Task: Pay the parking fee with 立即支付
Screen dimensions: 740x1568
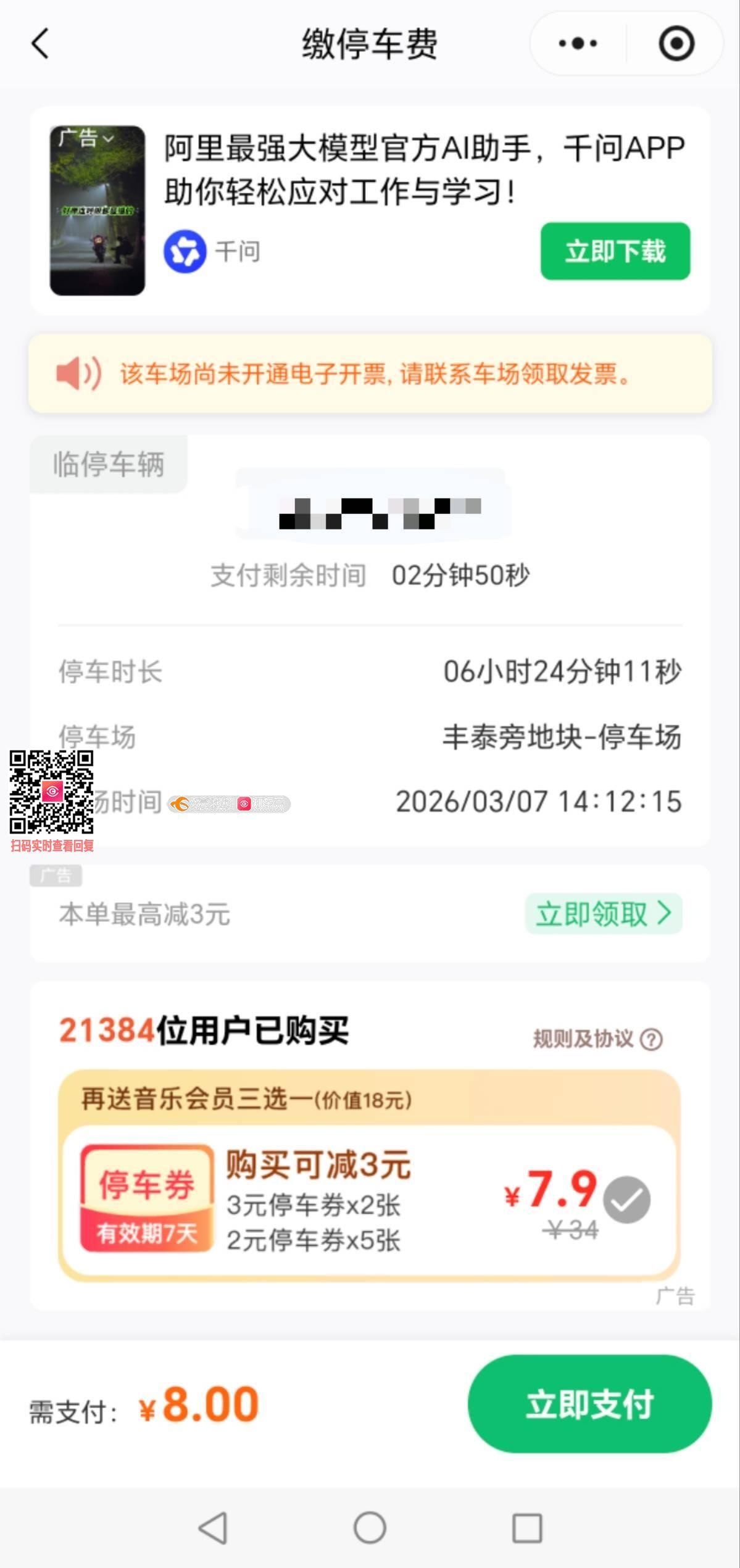Action: [x=589, y=1404]
